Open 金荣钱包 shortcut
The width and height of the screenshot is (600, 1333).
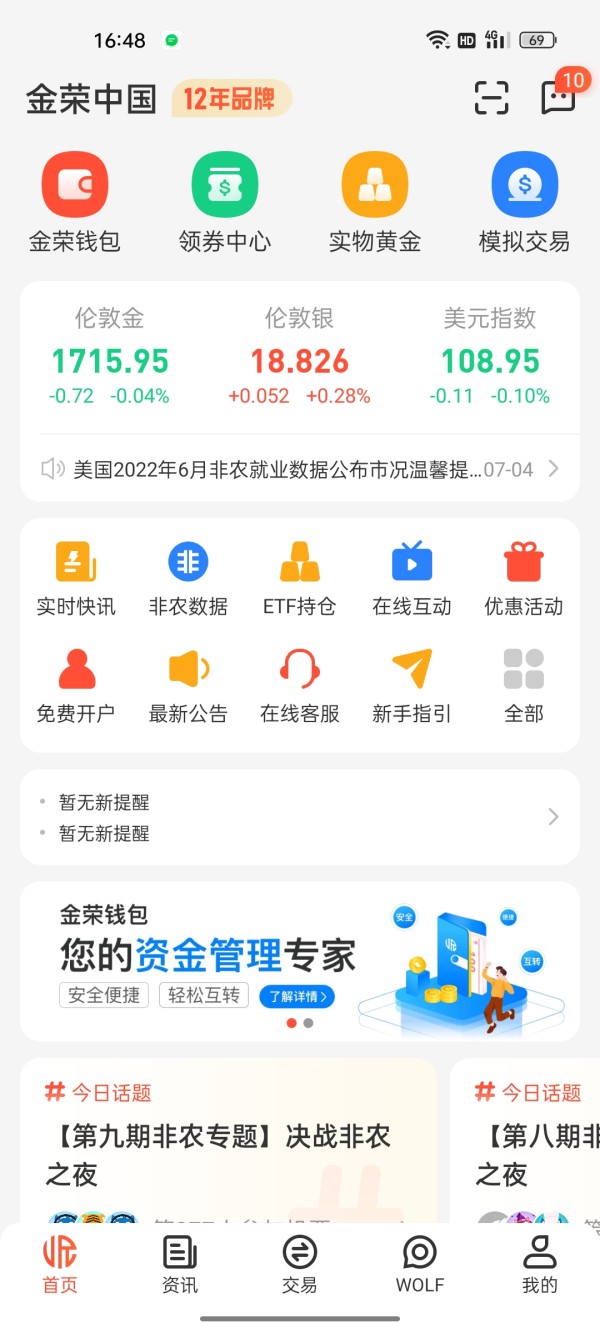[75, 203]
